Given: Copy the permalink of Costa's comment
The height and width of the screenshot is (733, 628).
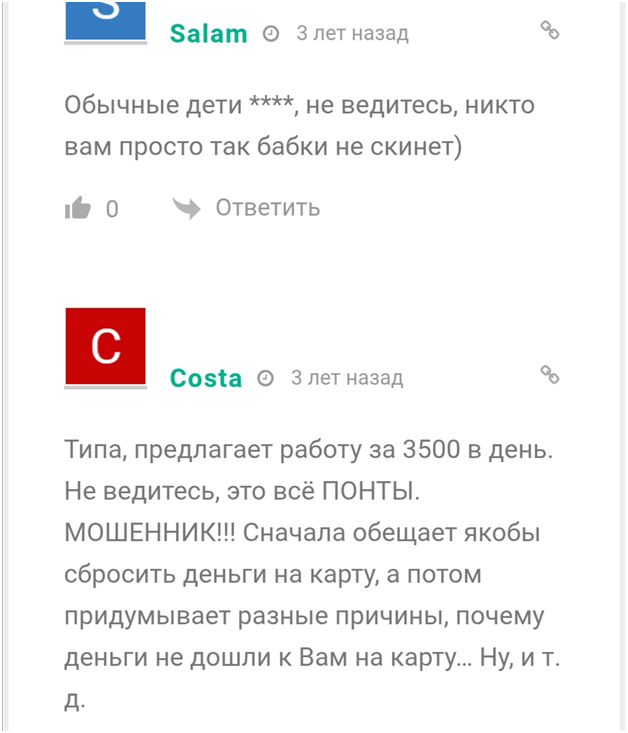Looking at the screenshot, I should pyautogui.click(x=549, y=374).
